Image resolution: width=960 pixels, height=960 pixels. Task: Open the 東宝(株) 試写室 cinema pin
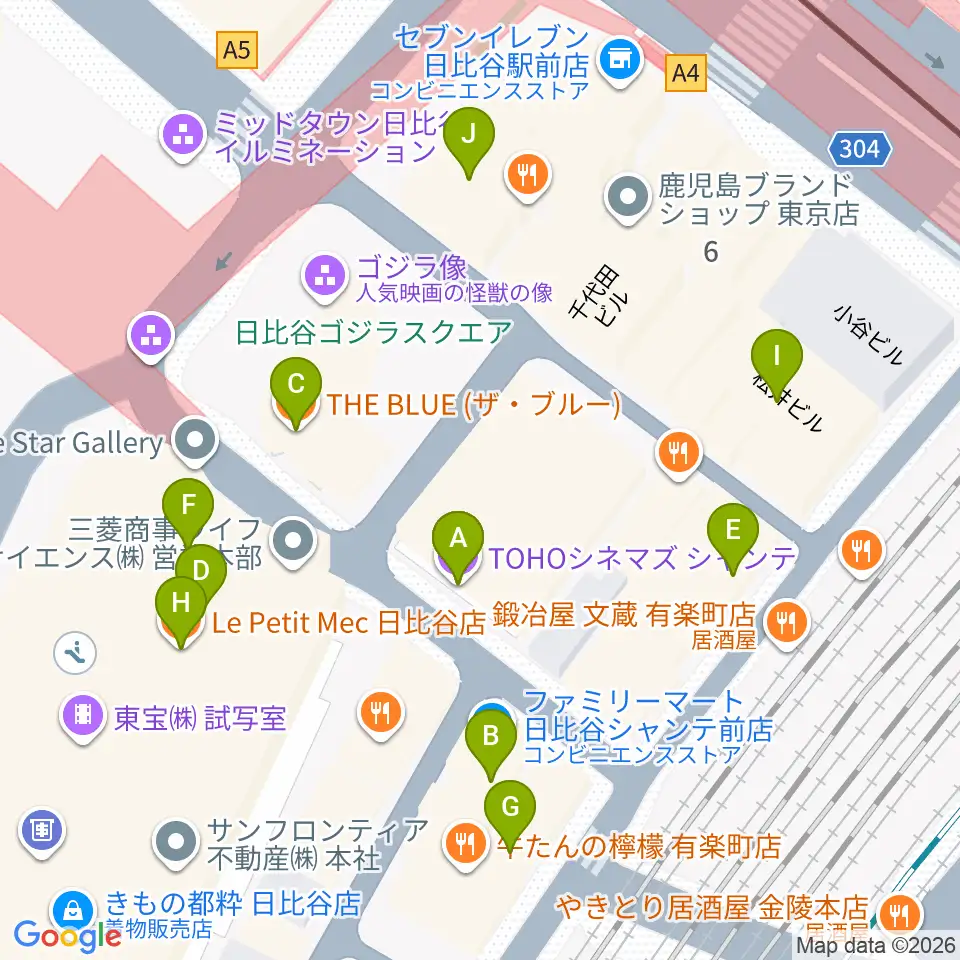tap(83, 714)
